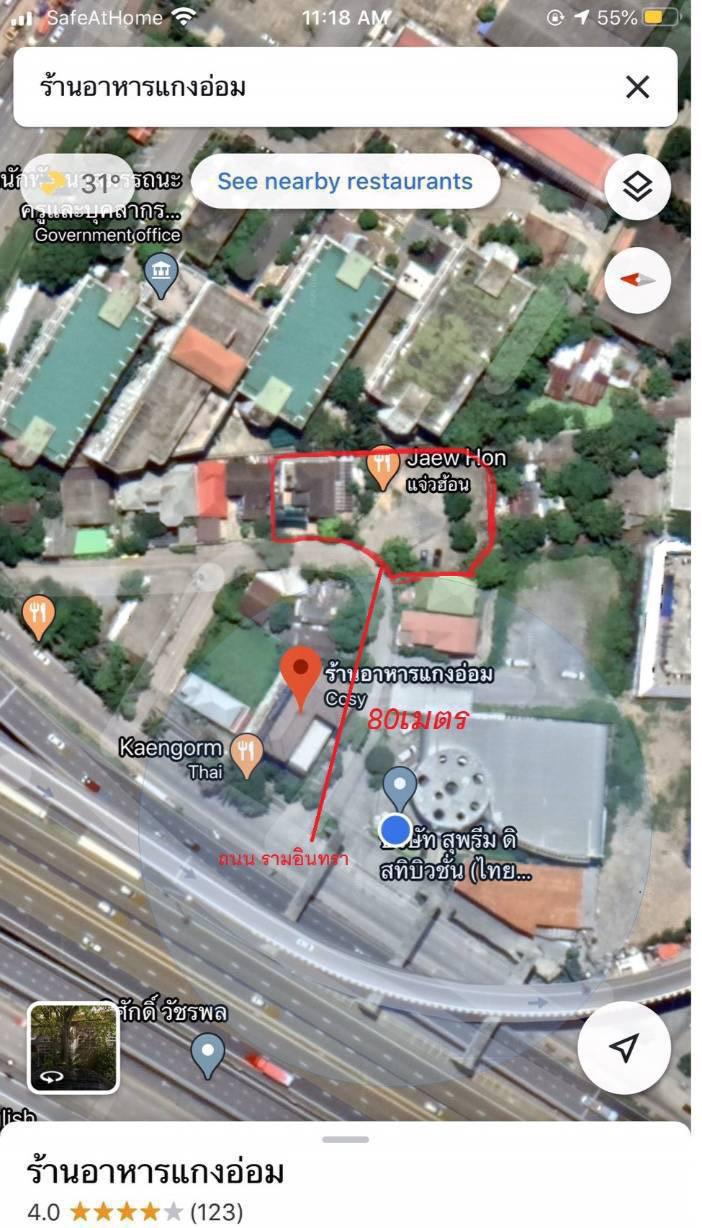Open the map layers selector
The height and width of the screenshot is (1228, 702).
pyautogui.click(x=638, y=187)
